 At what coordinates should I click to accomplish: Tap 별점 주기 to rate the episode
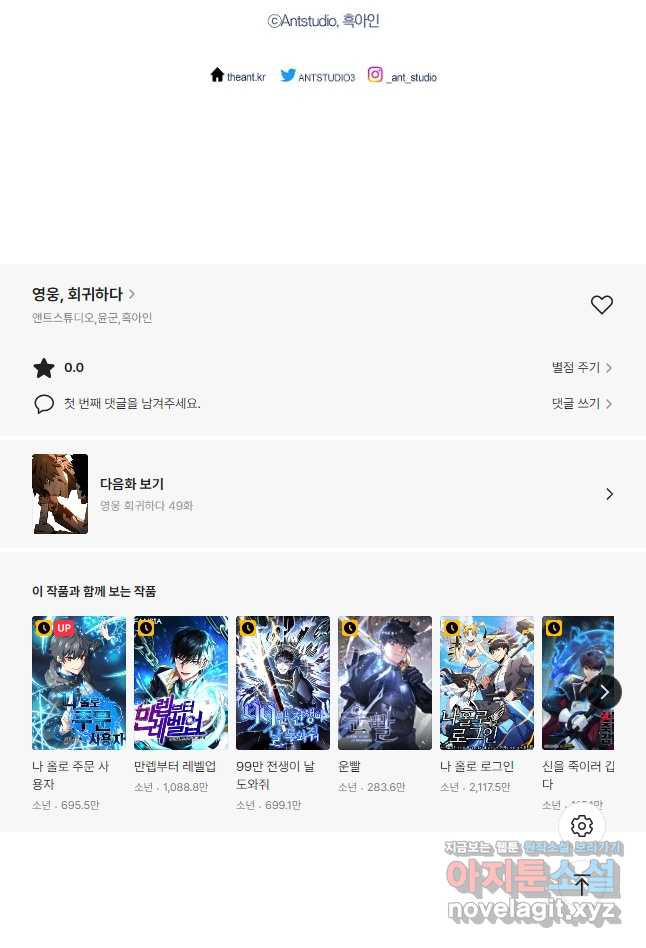coord(581,368)
